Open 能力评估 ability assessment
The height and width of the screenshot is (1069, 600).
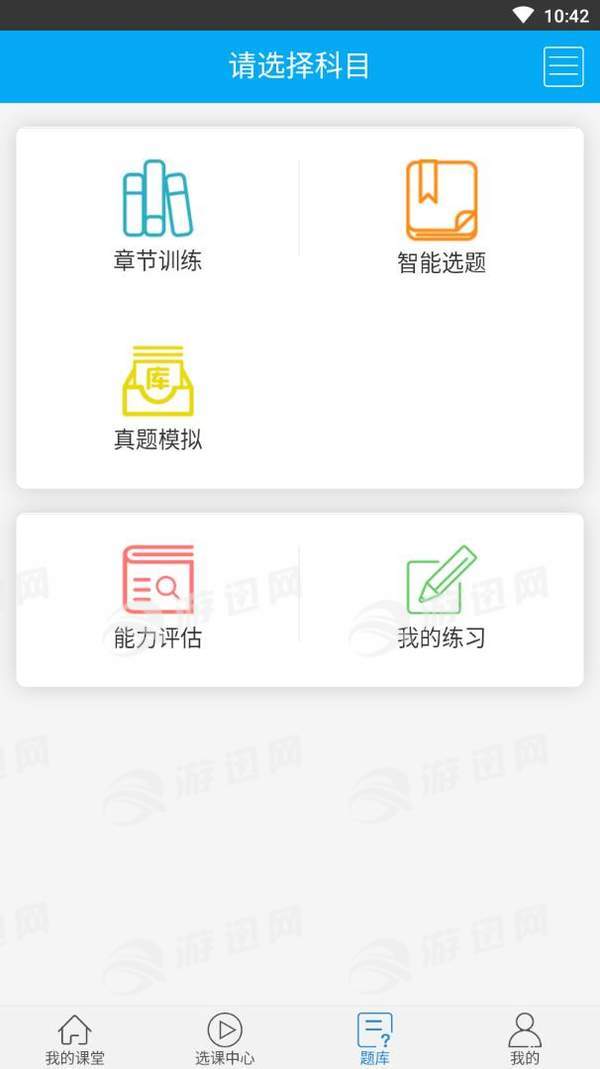[x=158, y=597]
